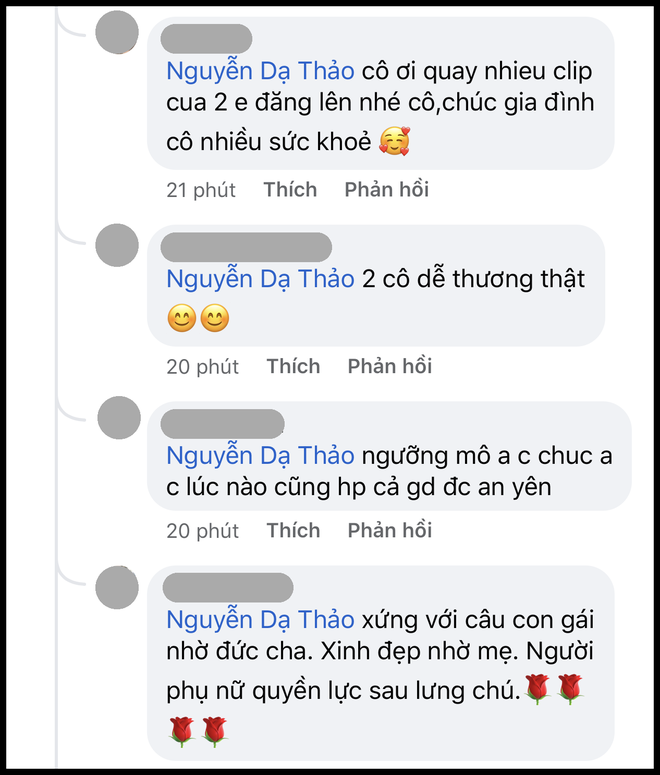The image size is (660, 775).
Task: Open Nguyễn Dạ Thảo tag in "cô ơi quay" comment
Action: 260,73
